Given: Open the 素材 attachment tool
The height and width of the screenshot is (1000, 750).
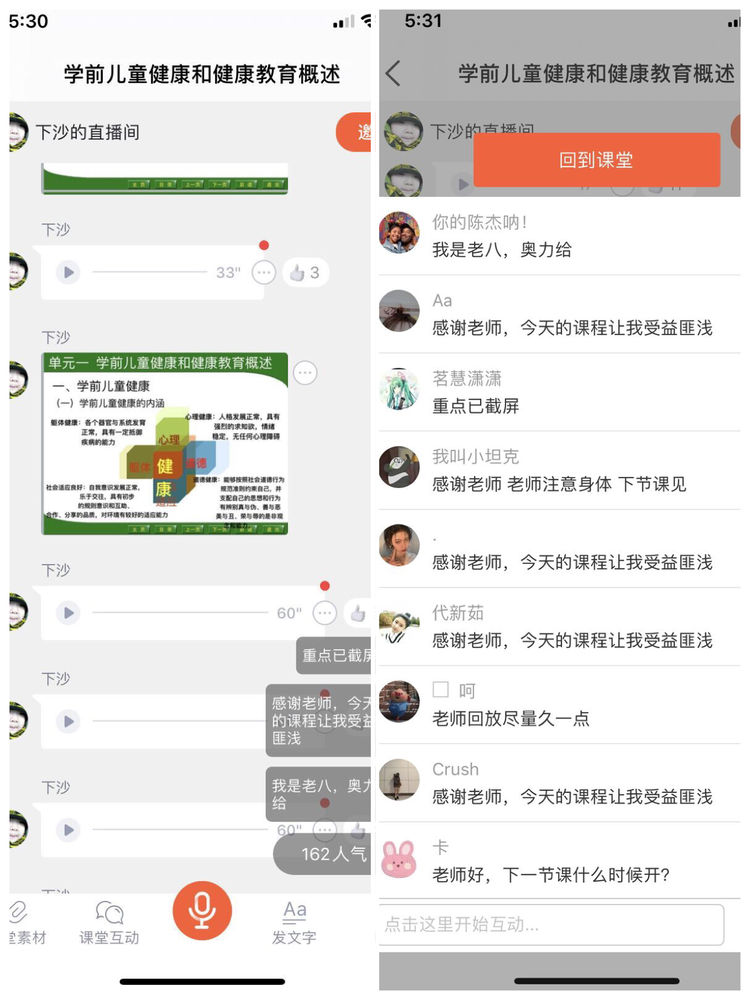Looking at the screenshot, I should [22, 922].
